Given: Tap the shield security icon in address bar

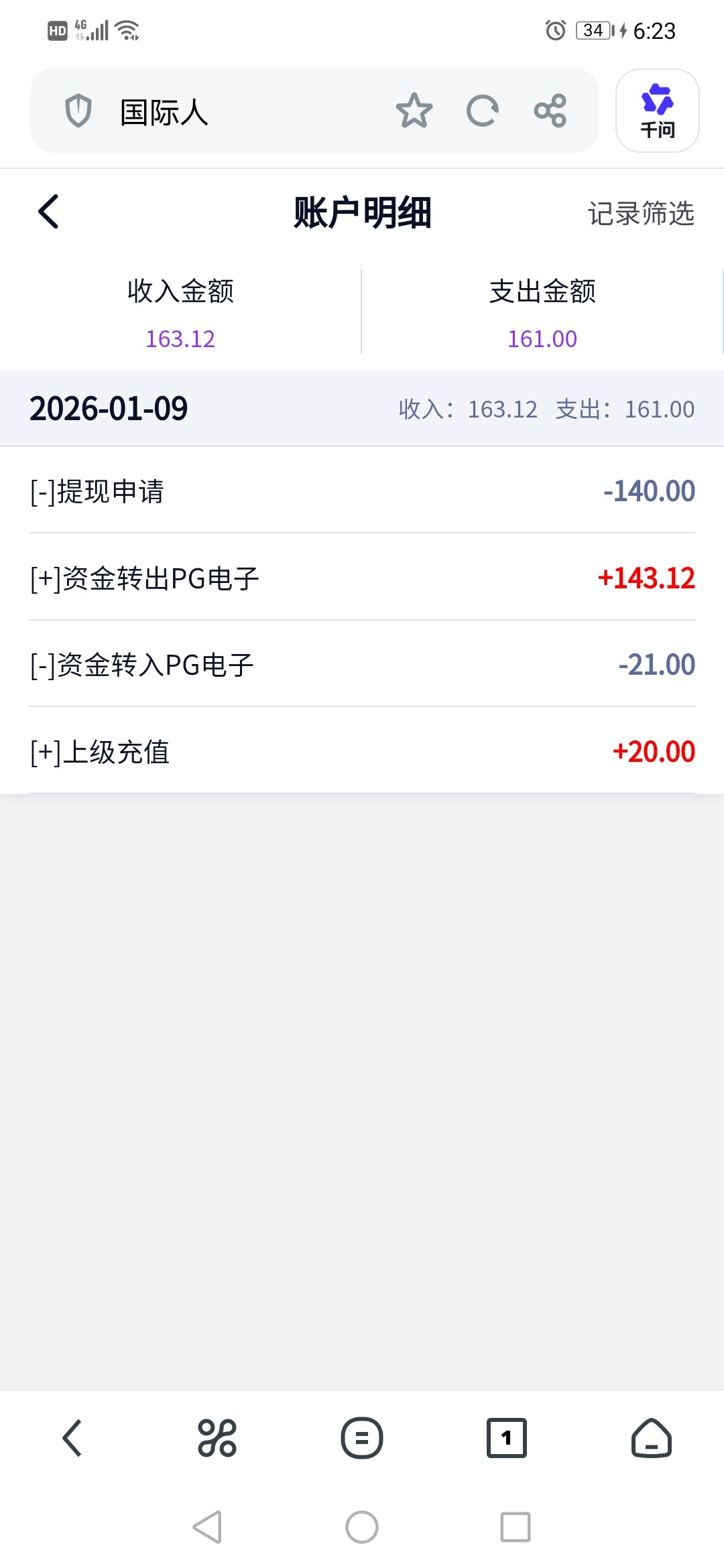Looking at the screenshot, I should (78, 111).
